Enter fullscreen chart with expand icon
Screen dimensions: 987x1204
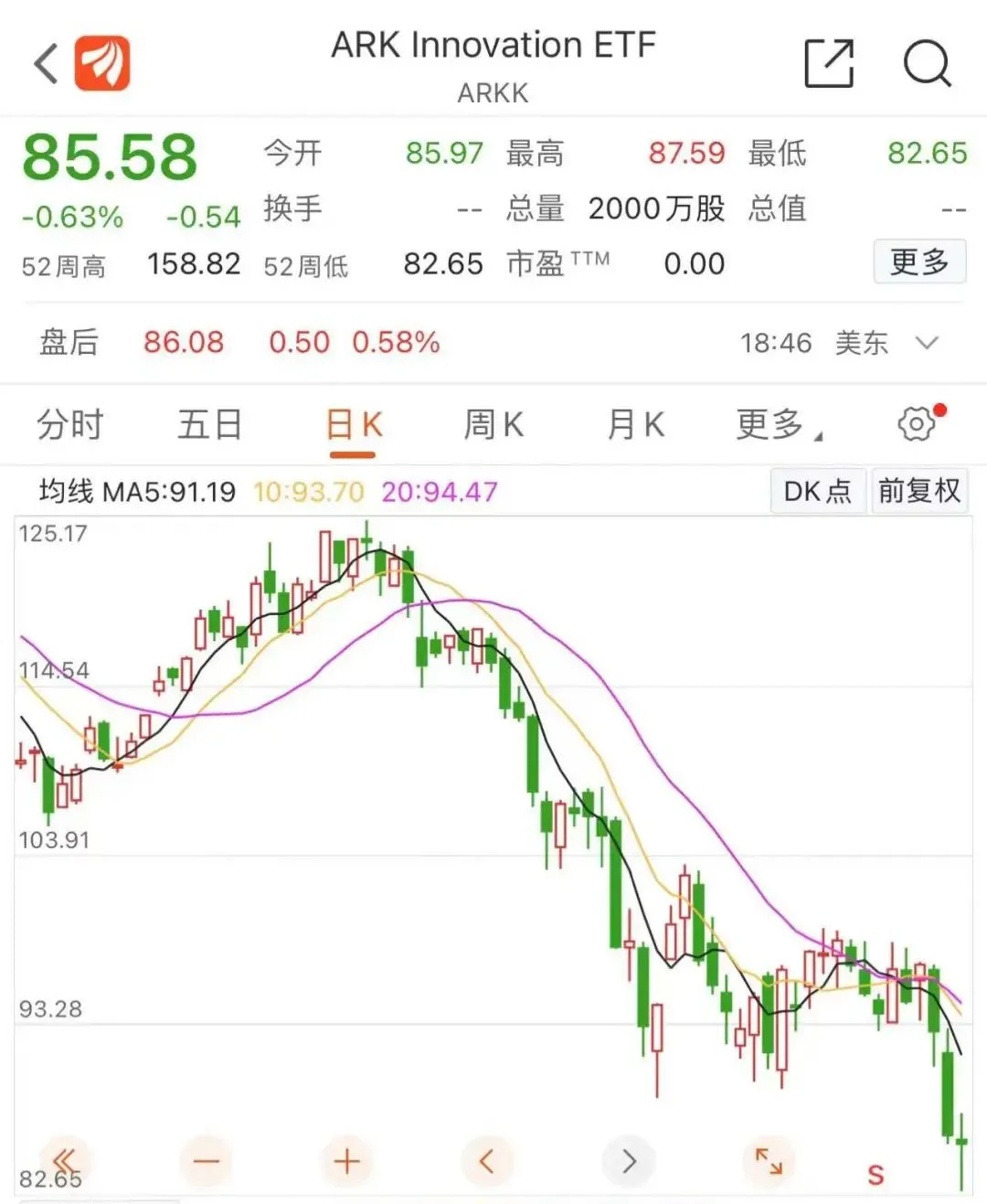[x=769, y=1161]
